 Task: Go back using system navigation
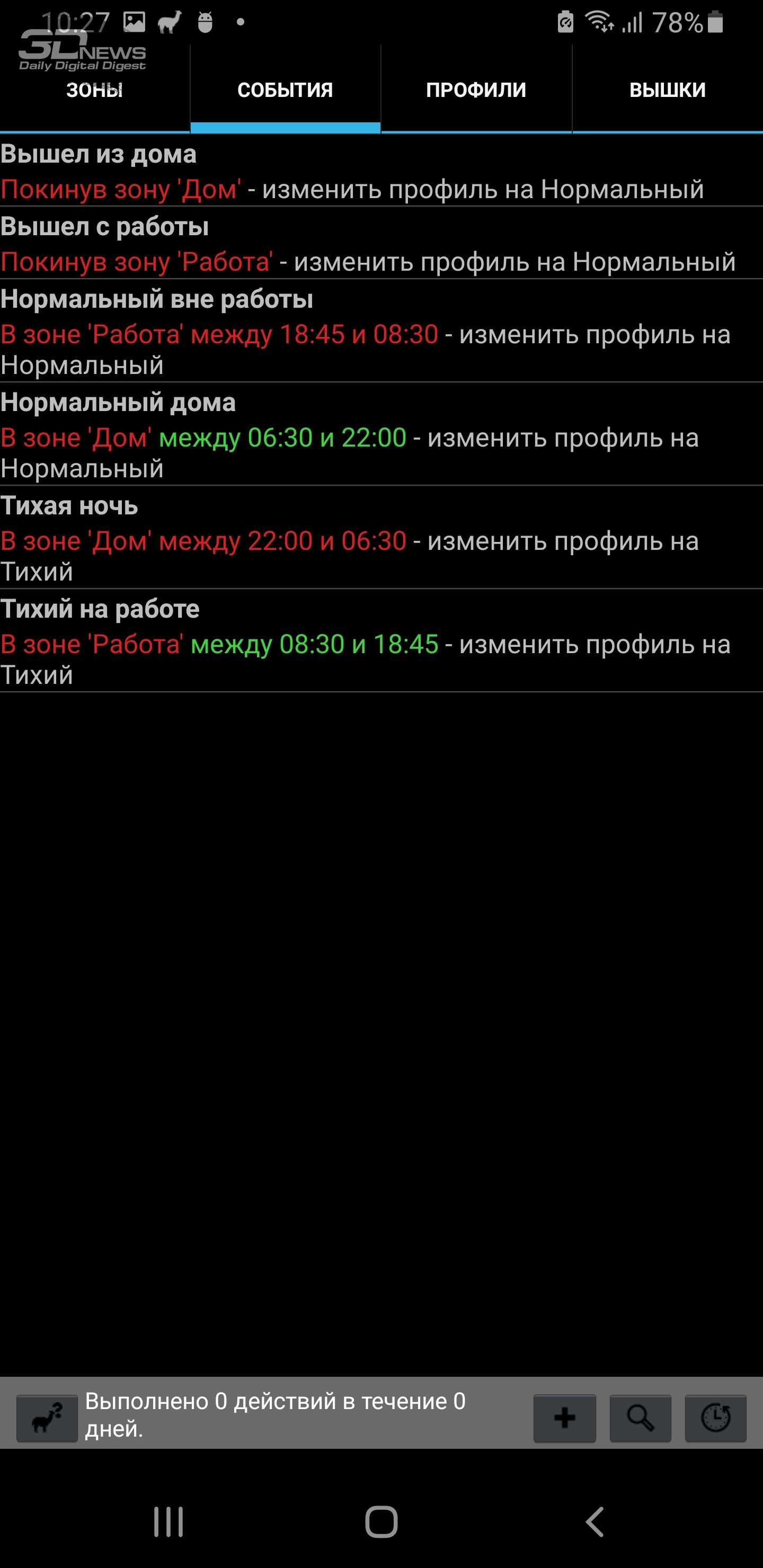pyautogui.click(x=595, y=1522)
